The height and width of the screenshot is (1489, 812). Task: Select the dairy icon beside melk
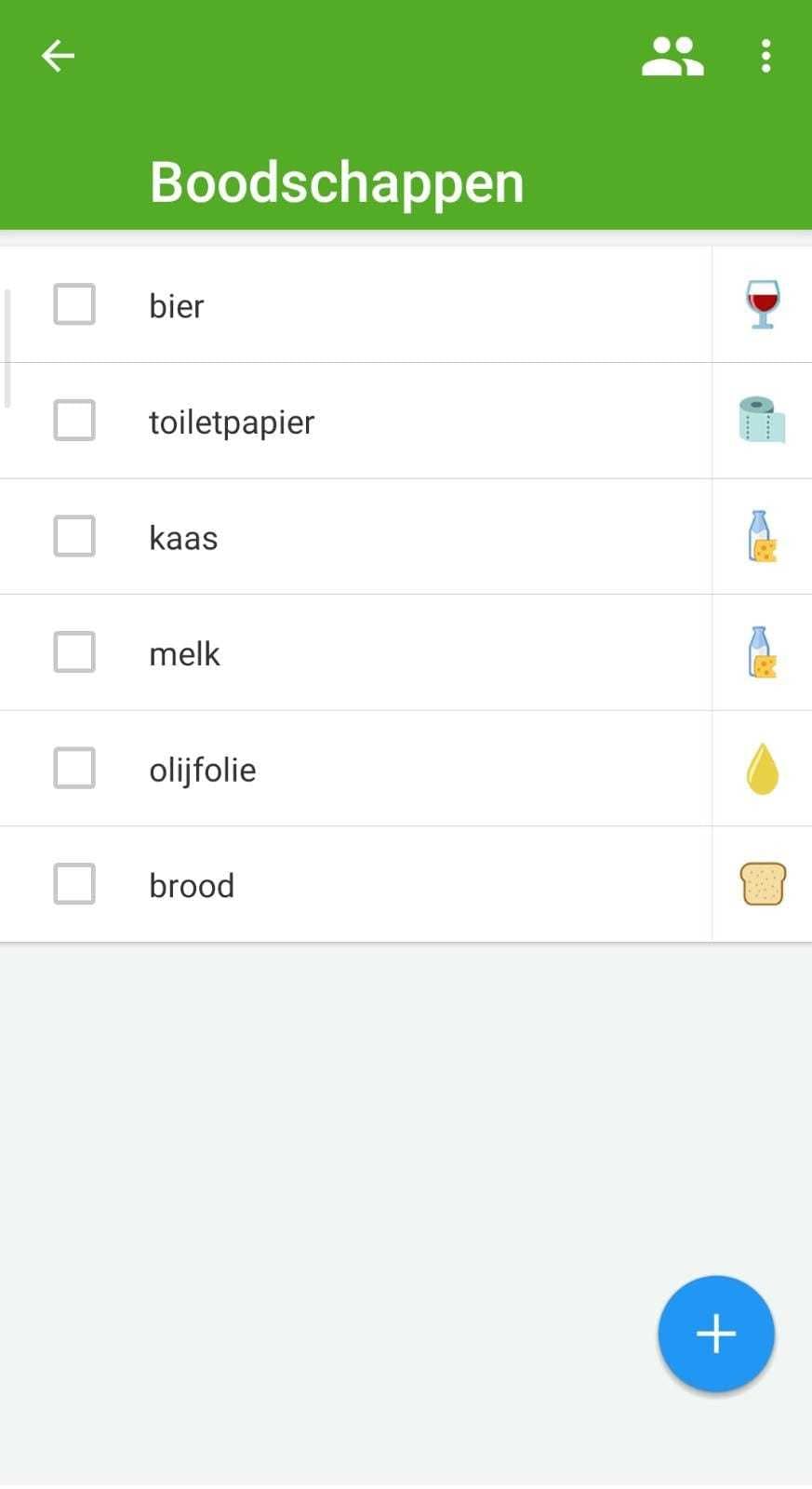(762, 652)
